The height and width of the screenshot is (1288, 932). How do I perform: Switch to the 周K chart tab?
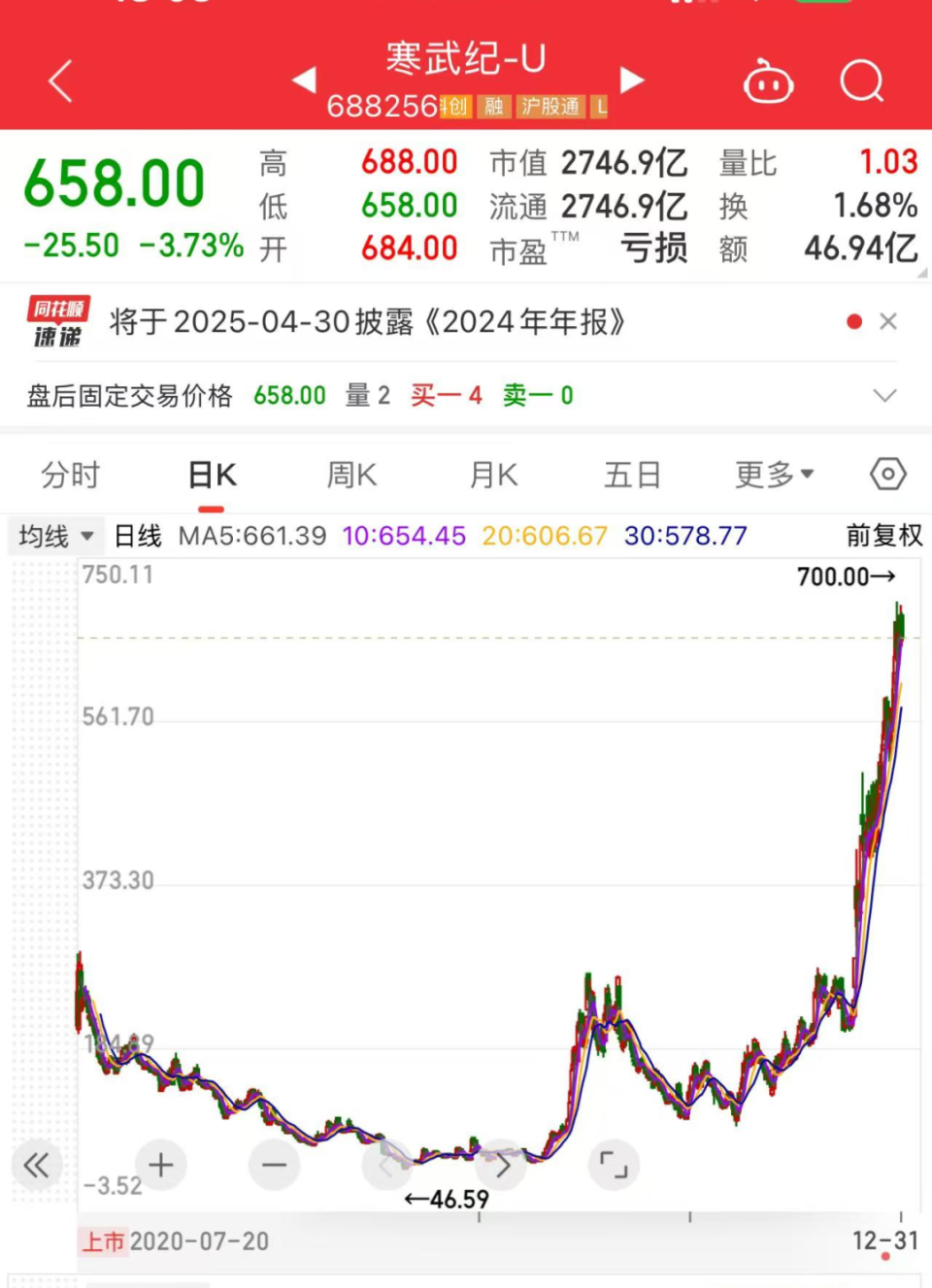pyautogui.click(x=351, y=475)
